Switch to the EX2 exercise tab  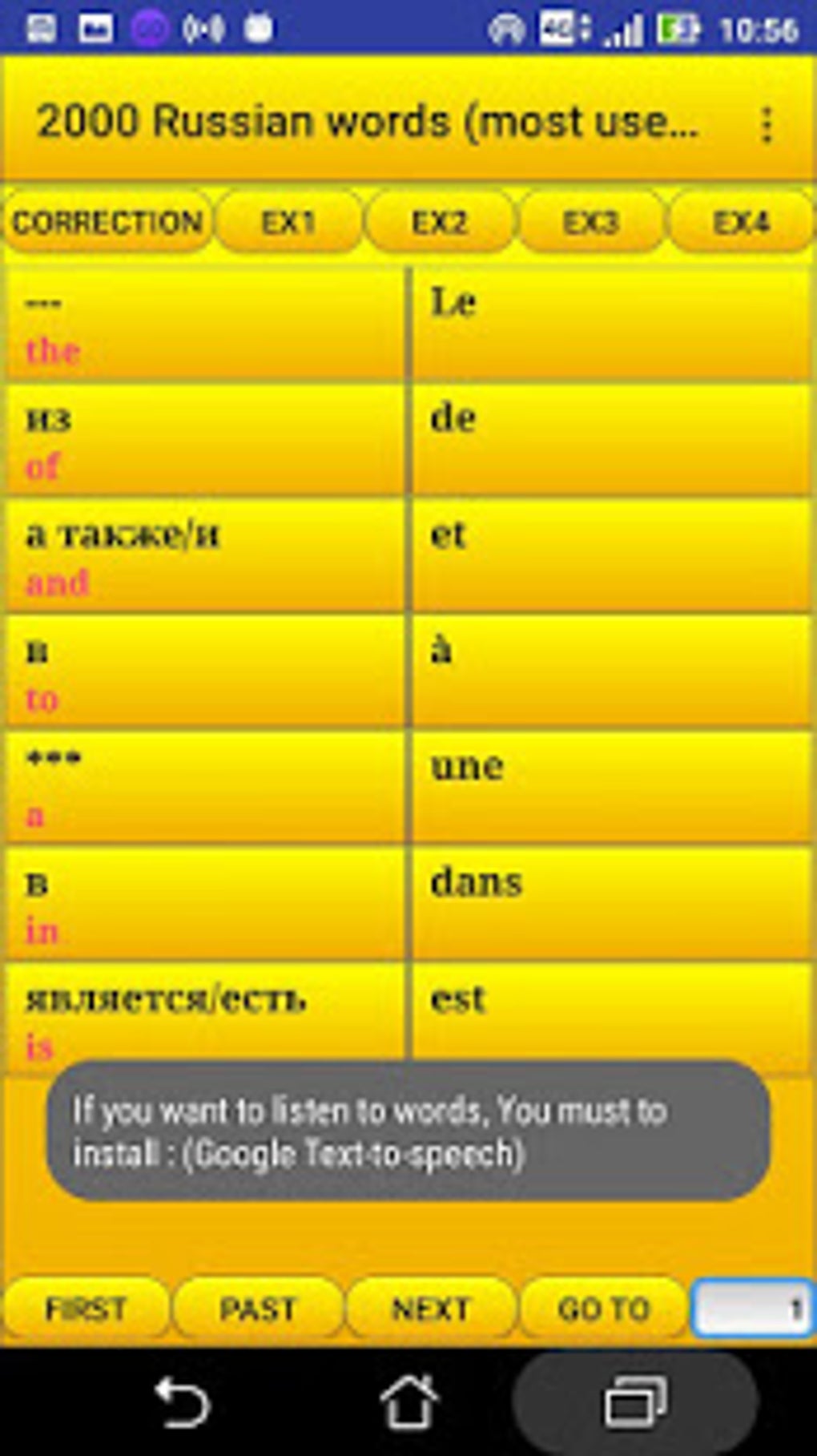coord(439,222)
